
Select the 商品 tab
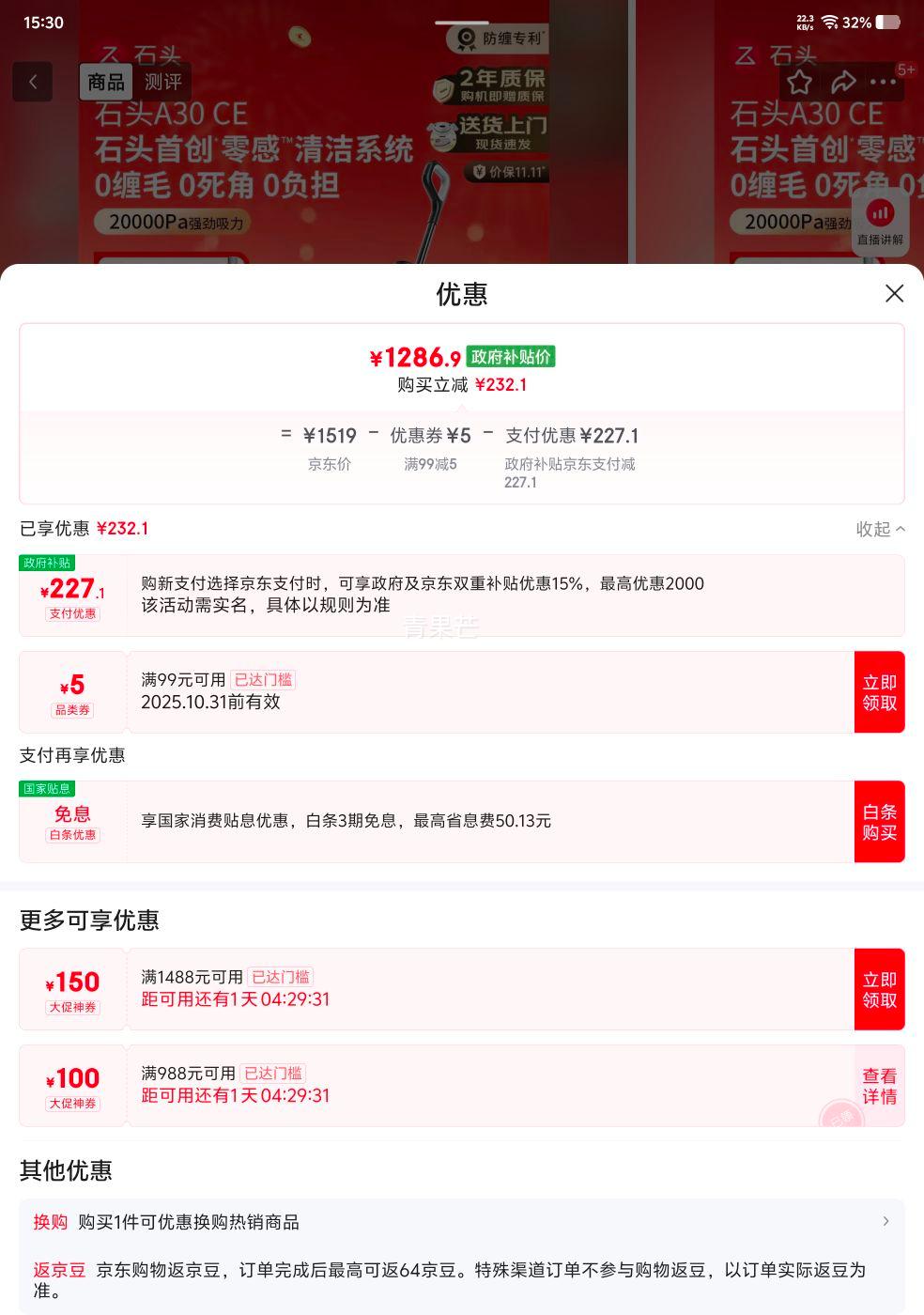[x=106, y=82]
